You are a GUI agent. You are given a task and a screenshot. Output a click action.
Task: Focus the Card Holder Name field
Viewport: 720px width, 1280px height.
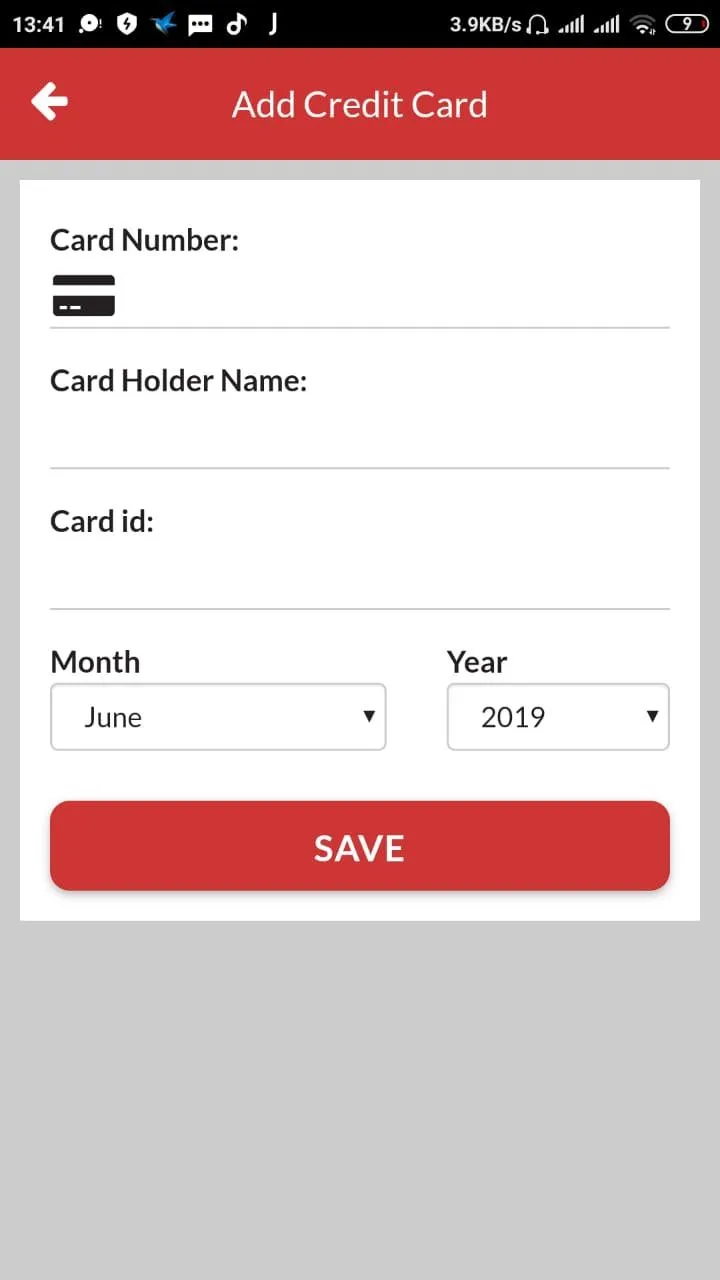click(x=360, y=437)
